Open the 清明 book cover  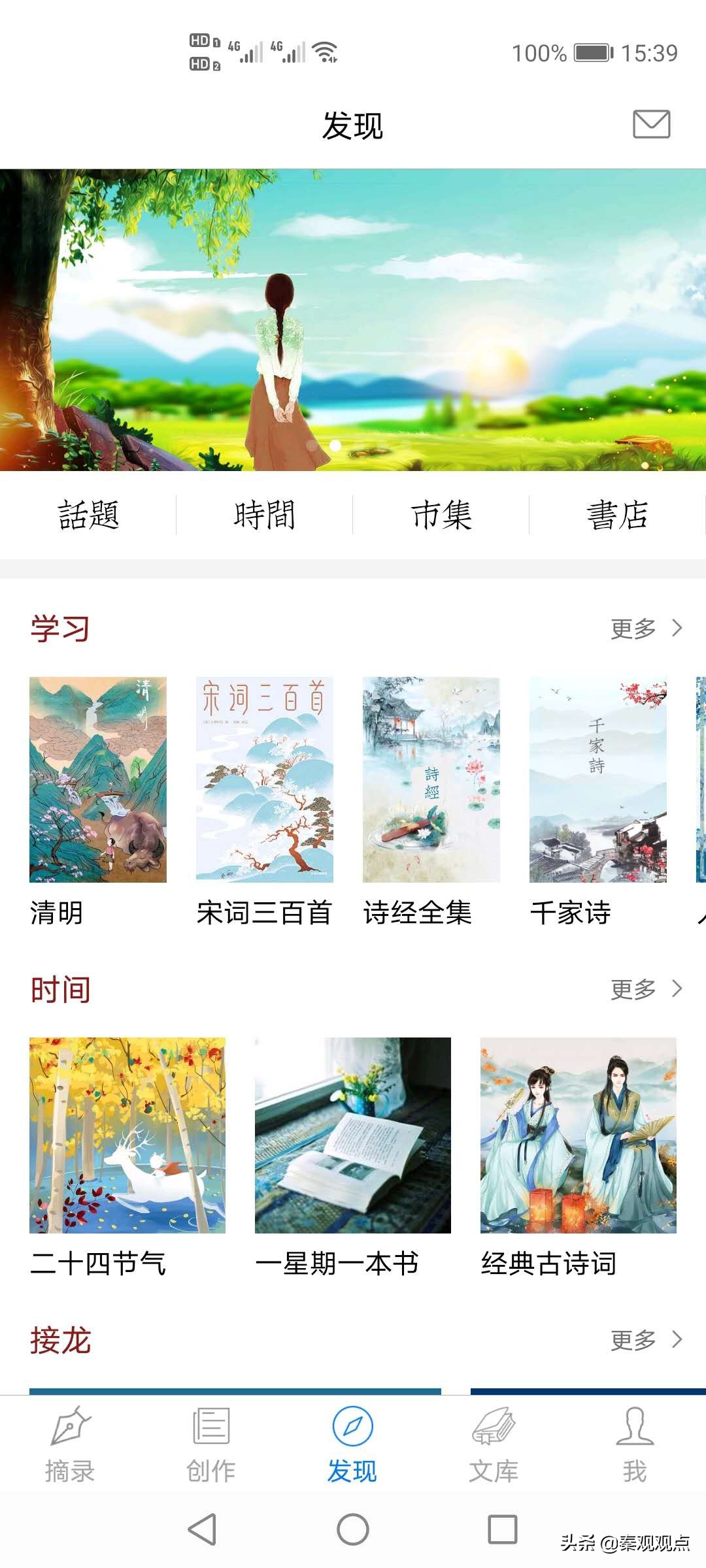(98, 779)
